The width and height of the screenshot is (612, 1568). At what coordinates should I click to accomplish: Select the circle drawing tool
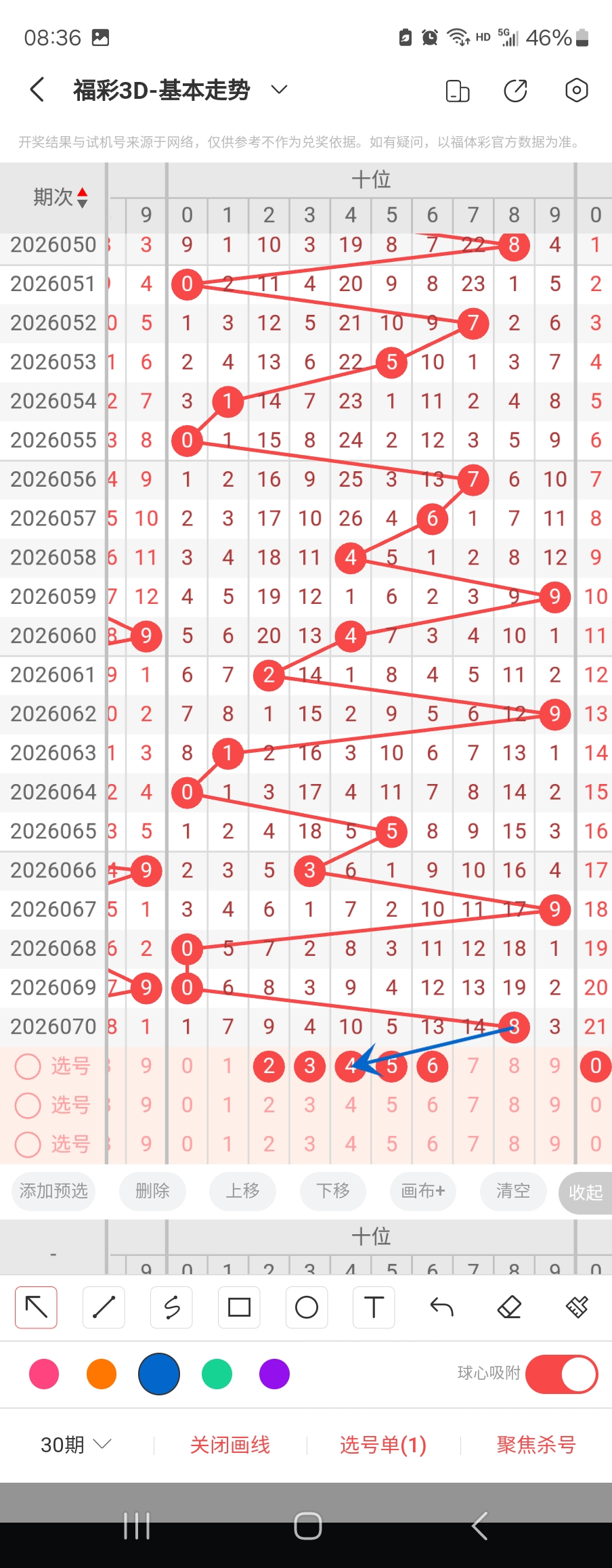(x=307, y=1307)
